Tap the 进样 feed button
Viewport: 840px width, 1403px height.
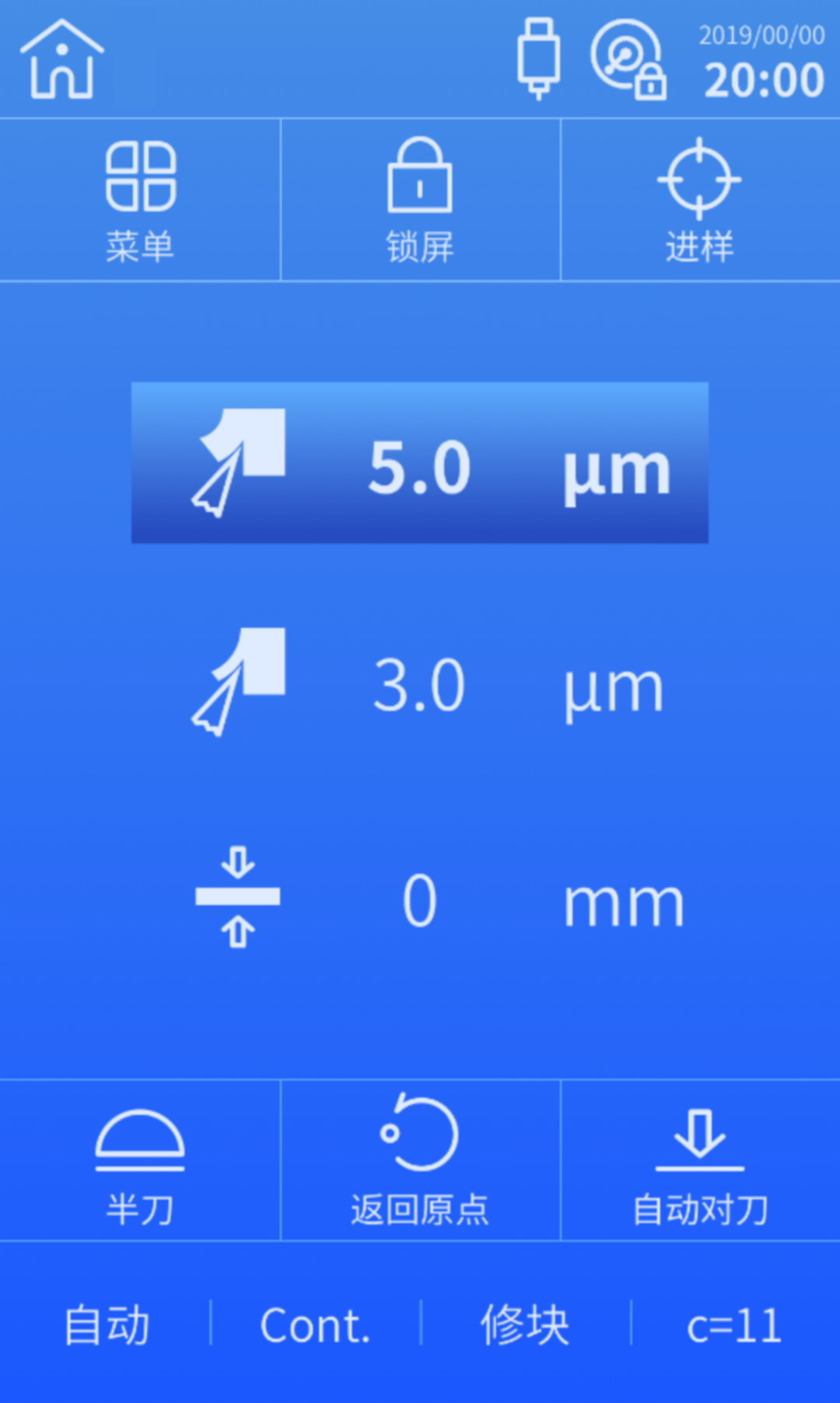pyautogui.click(x=699, y=200)
